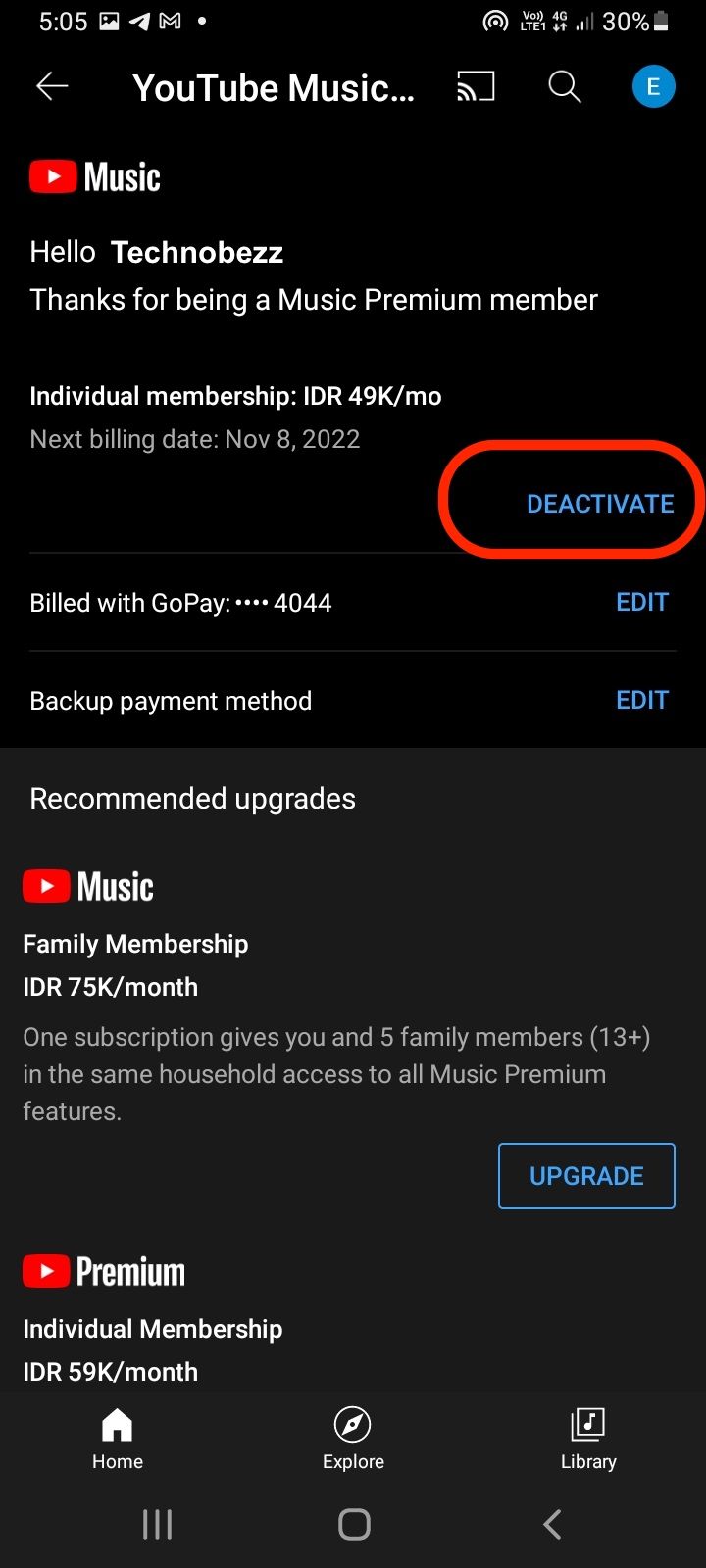Go back using the top arrow

coord(52,87)
